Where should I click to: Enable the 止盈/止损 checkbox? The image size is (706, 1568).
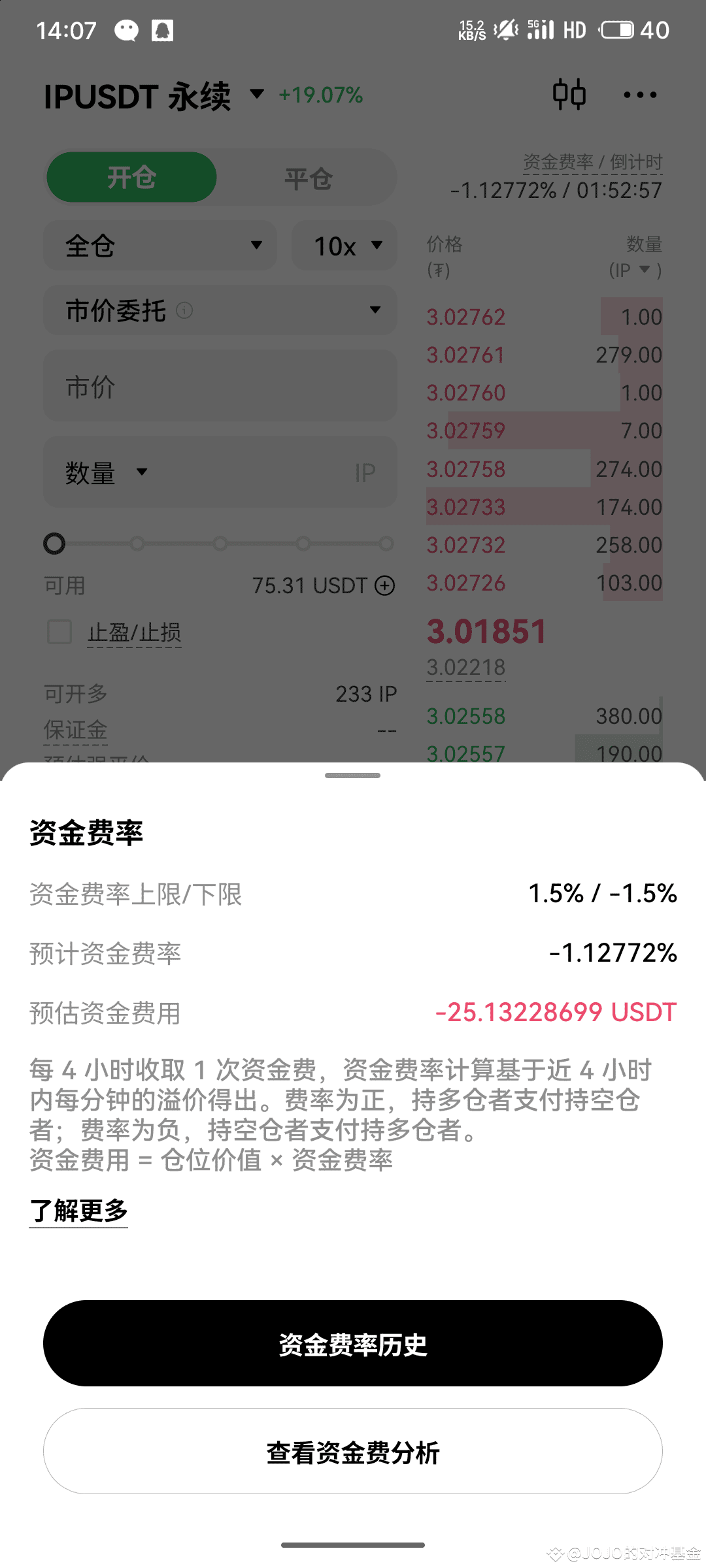59,632
